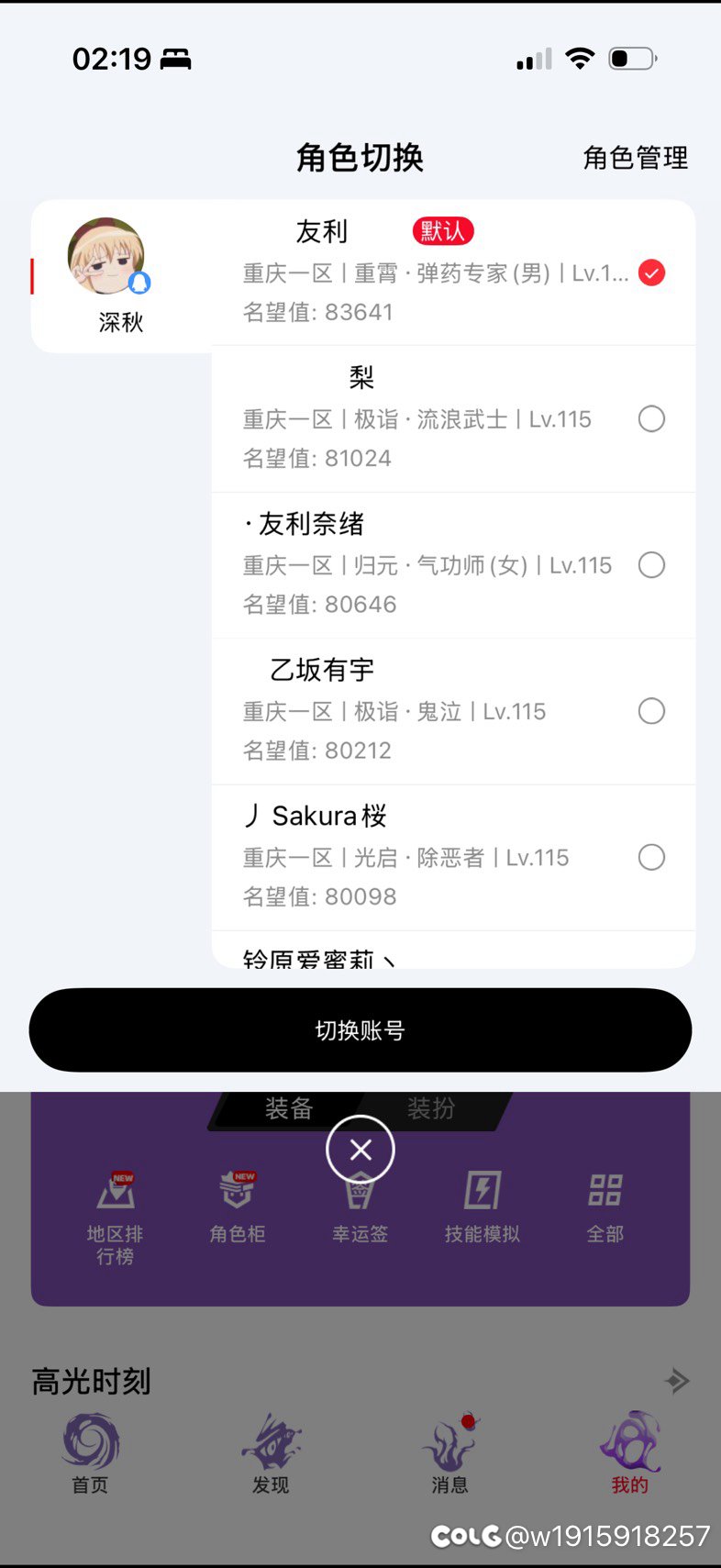Close the character switch panel
This screenshot has width=721, height=1568.
tap(360, 1149)
